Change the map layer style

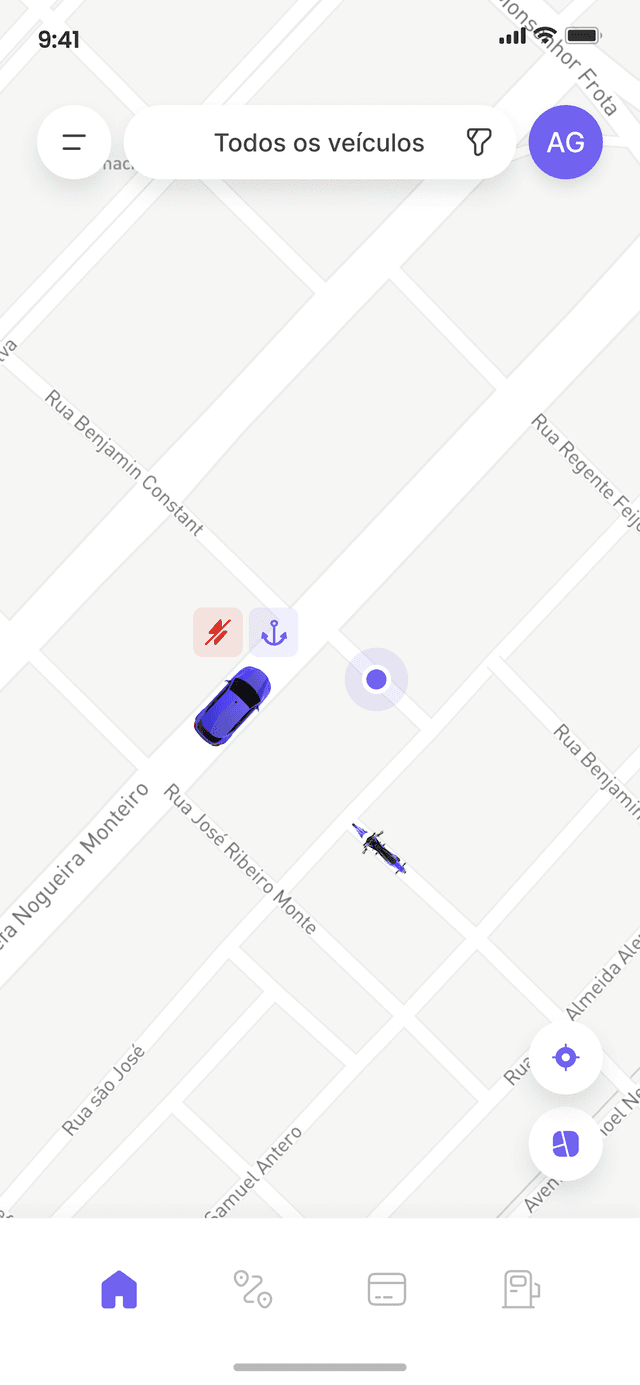click(565, 1143)
